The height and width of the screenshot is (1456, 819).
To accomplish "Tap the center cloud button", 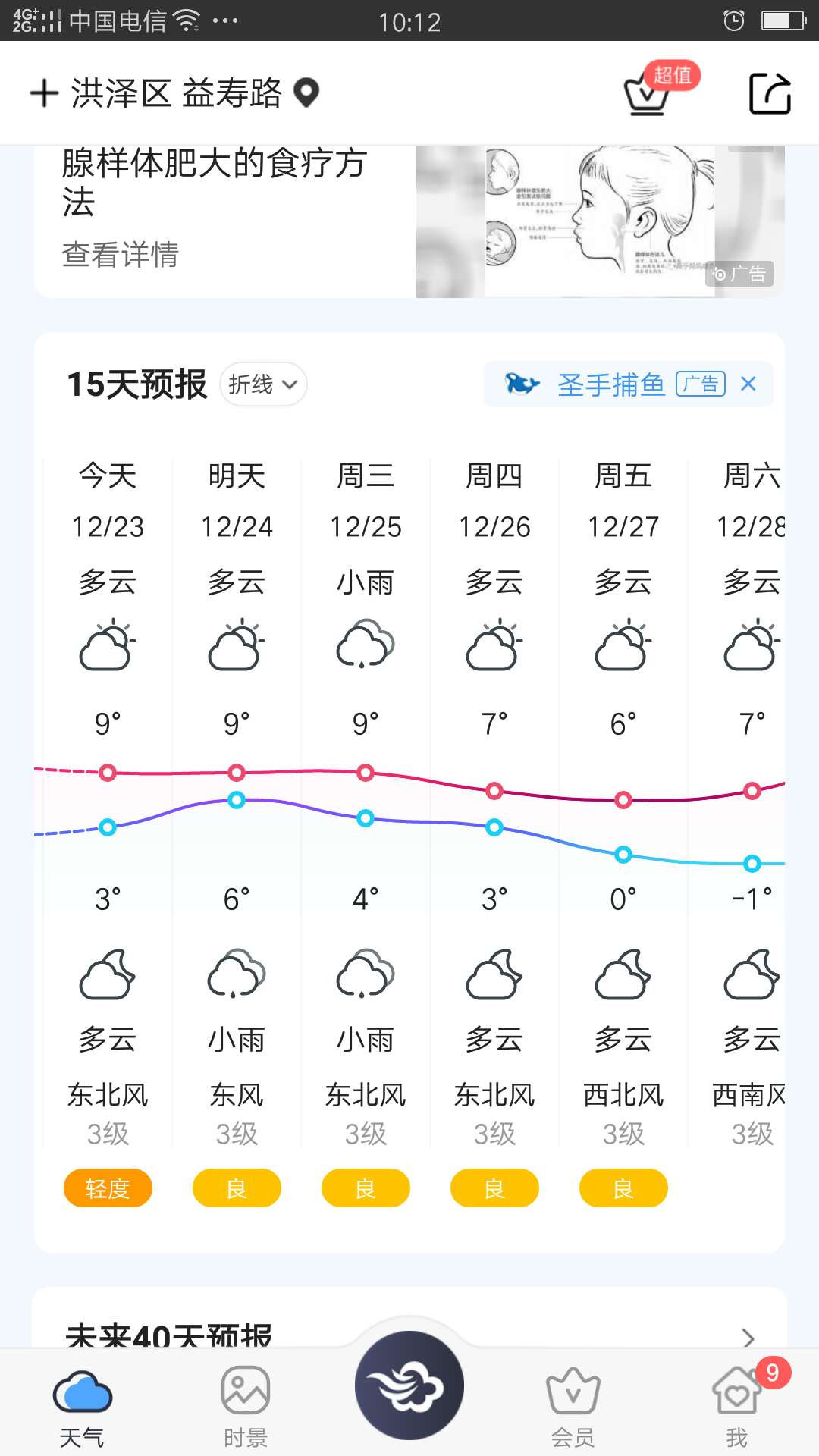I will pyautogui.click(x=409, y=1385).
